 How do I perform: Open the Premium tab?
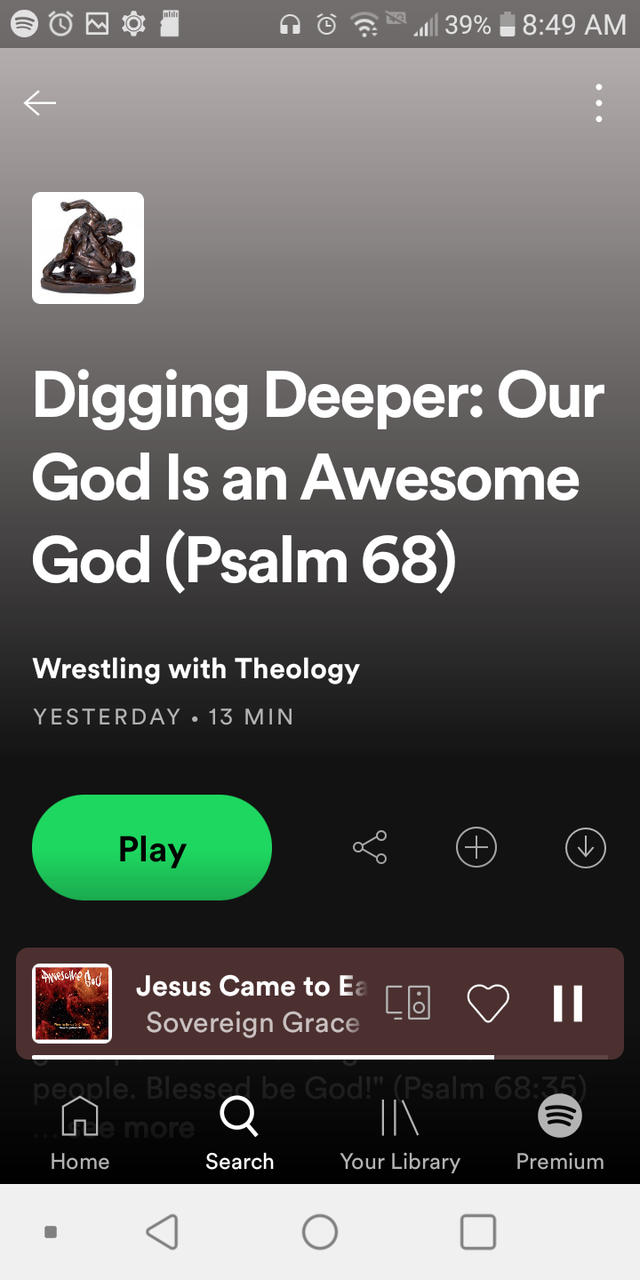pos(560,1132)
